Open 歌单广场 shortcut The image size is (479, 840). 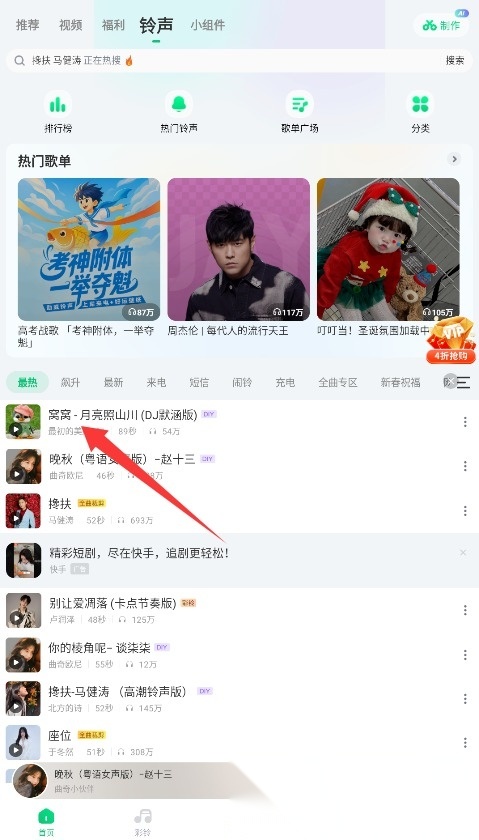pos(300,111)
